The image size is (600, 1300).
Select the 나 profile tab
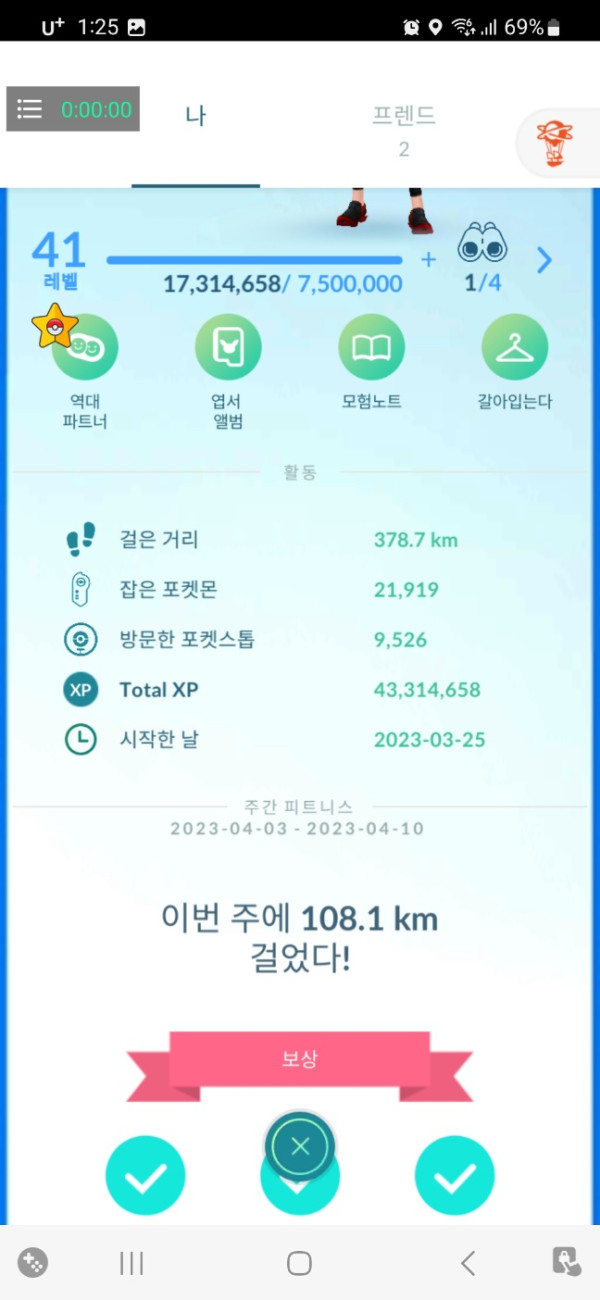(195, 117)
